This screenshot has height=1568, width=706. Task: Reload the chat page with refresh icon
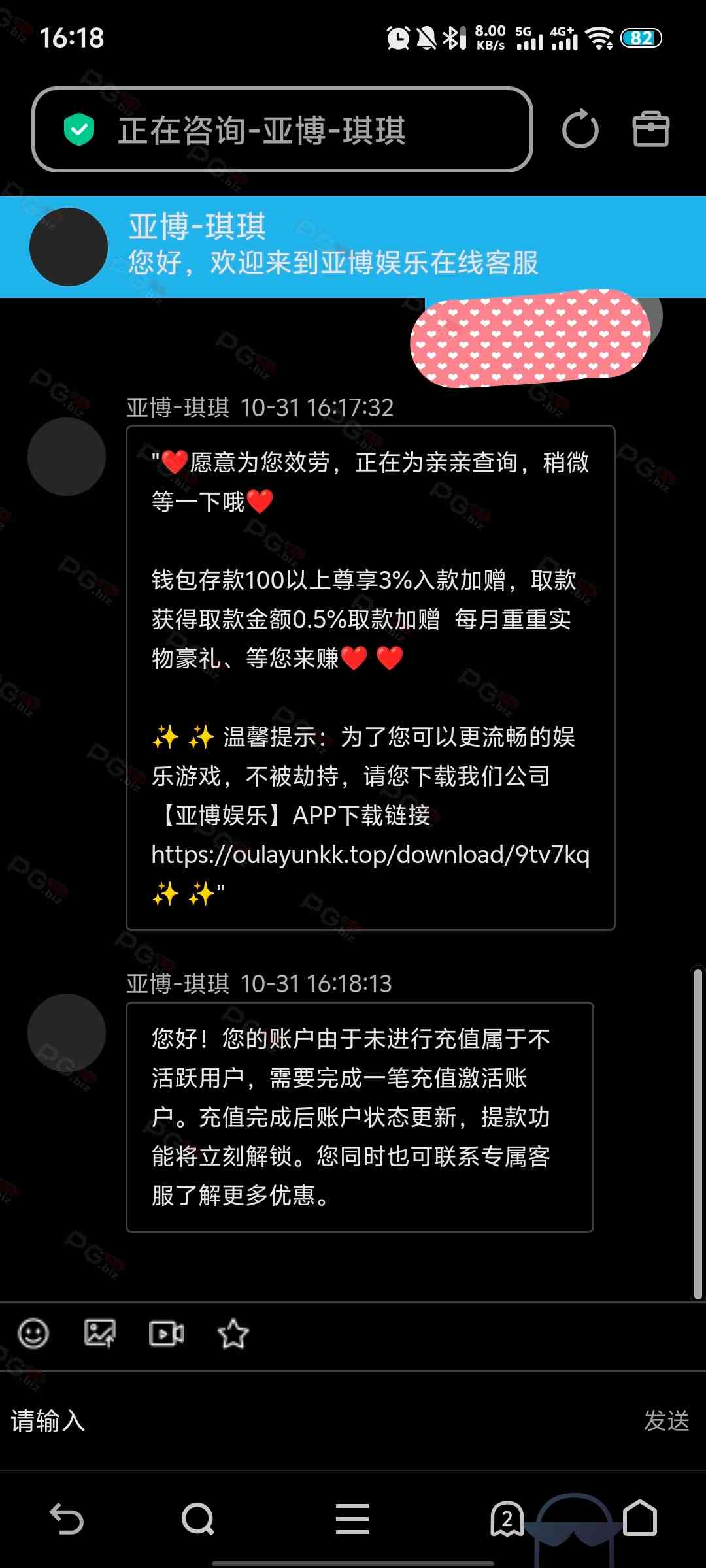tap(580, 129)
